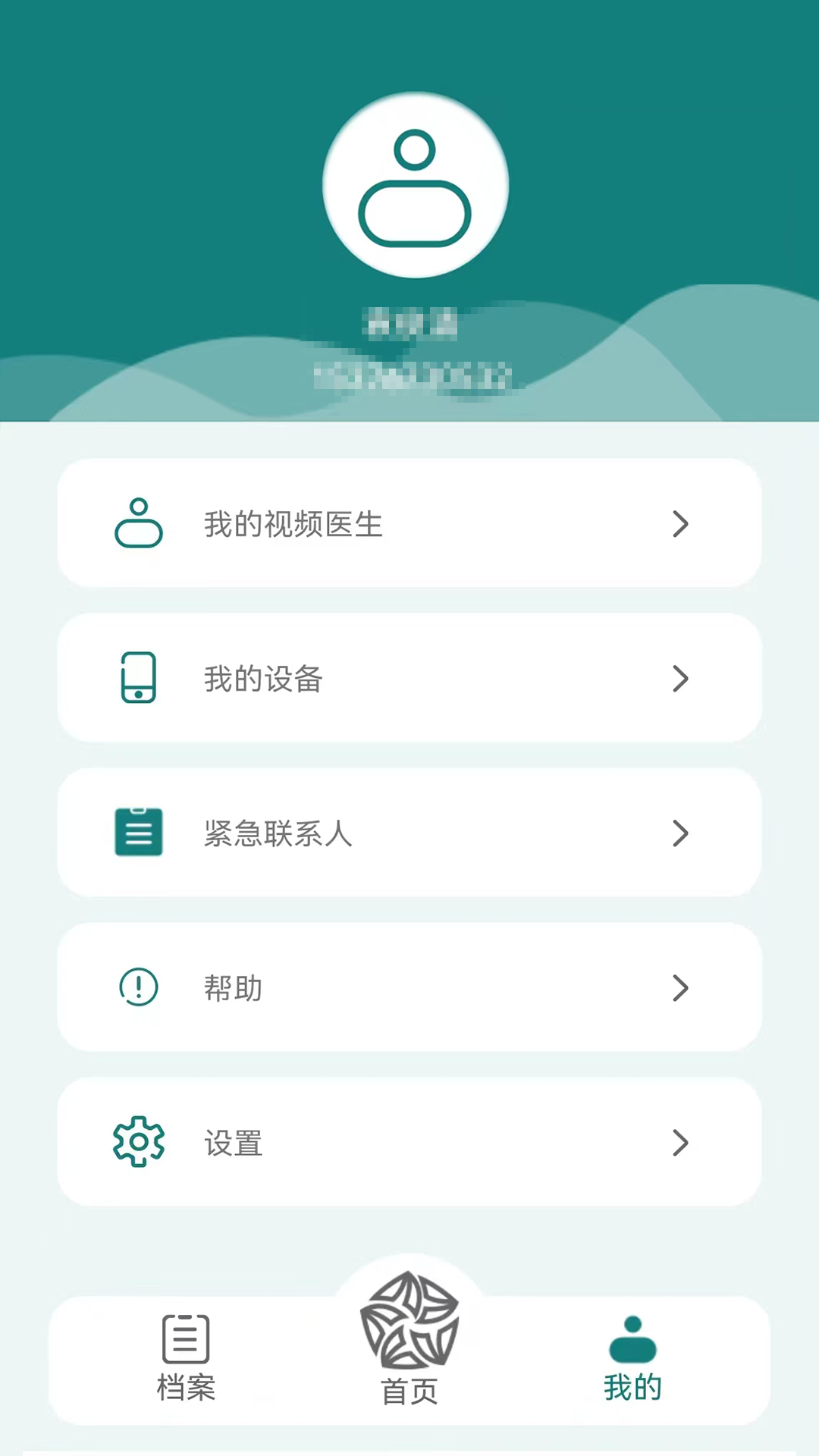
Task: Click the clipboard icon for 紧急联系人
Action: click(x=139, y=832)
